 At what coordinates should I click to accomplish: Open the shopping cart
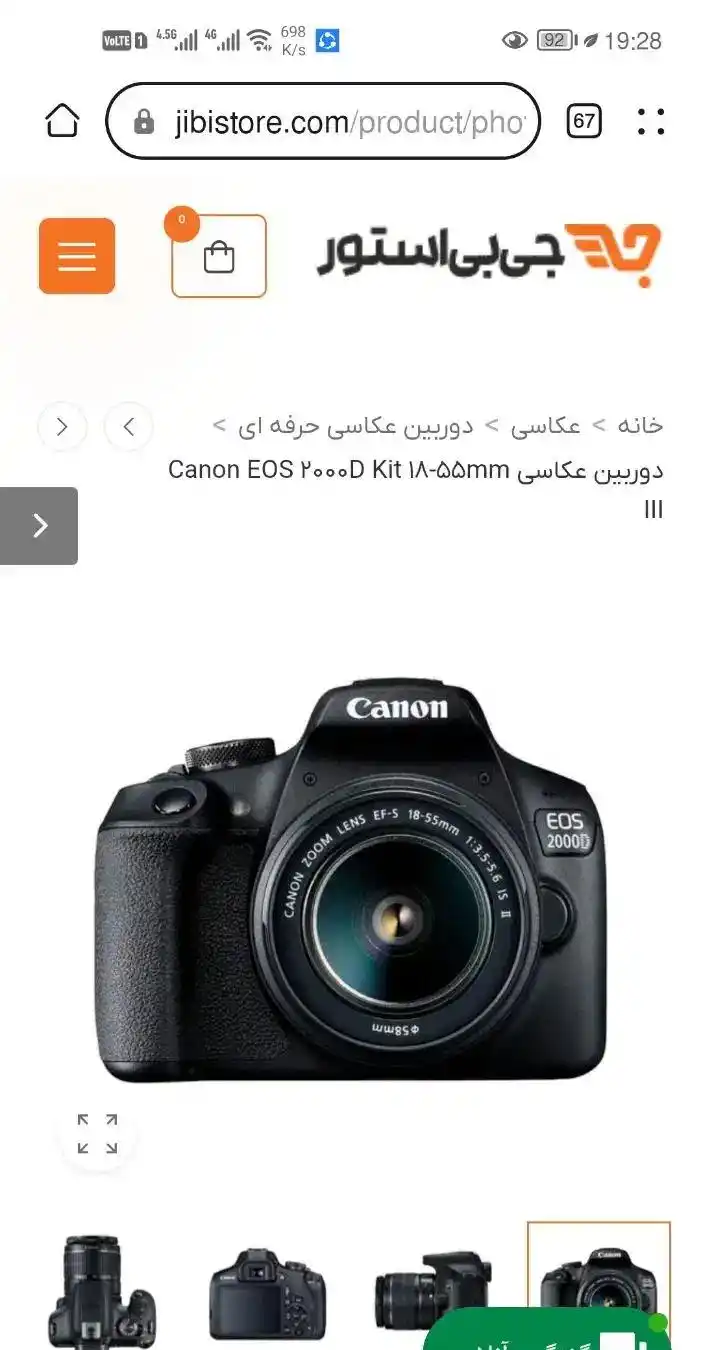(x=219, y=257)
